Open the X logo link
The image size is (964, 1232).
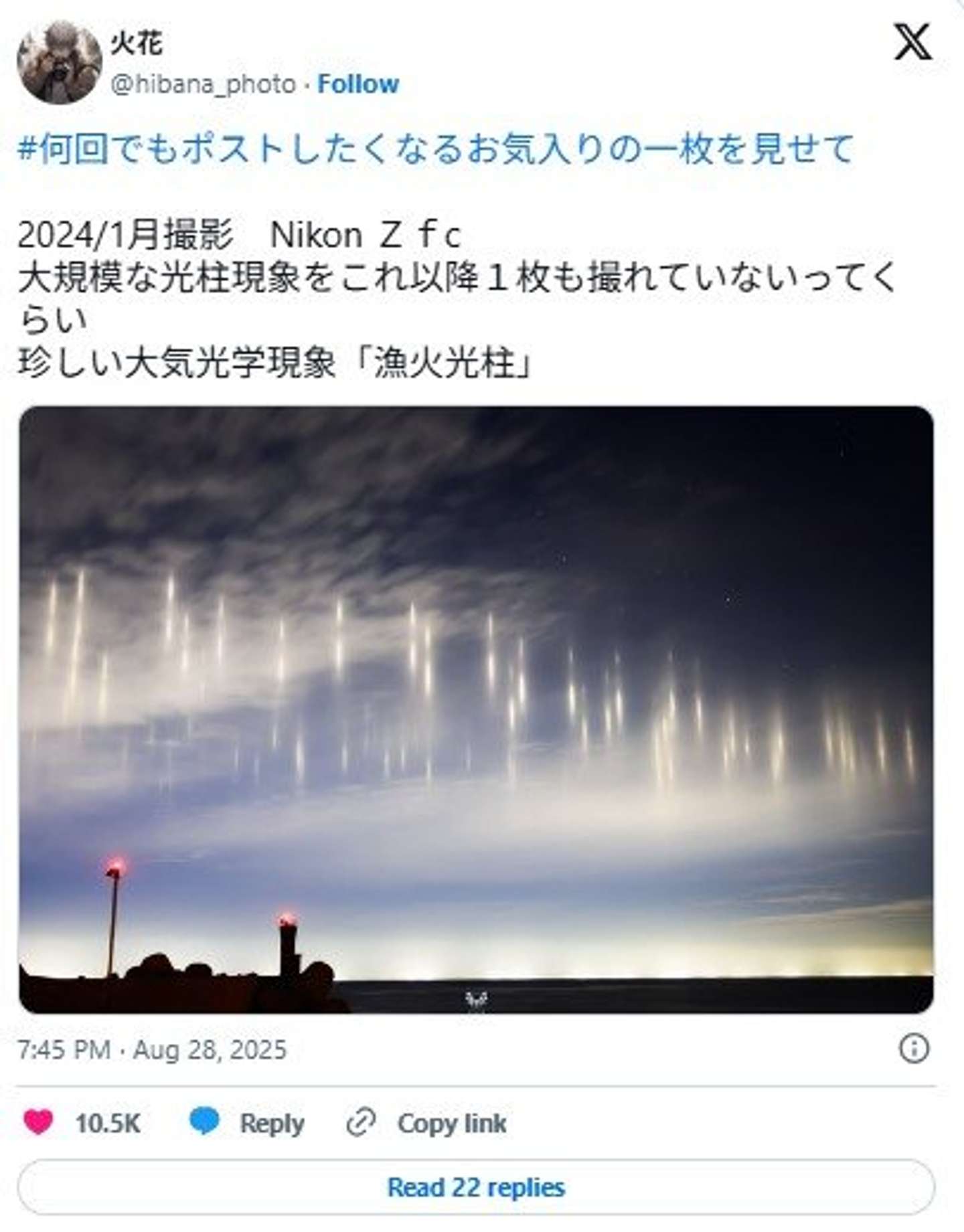click(x=912, y=42)
